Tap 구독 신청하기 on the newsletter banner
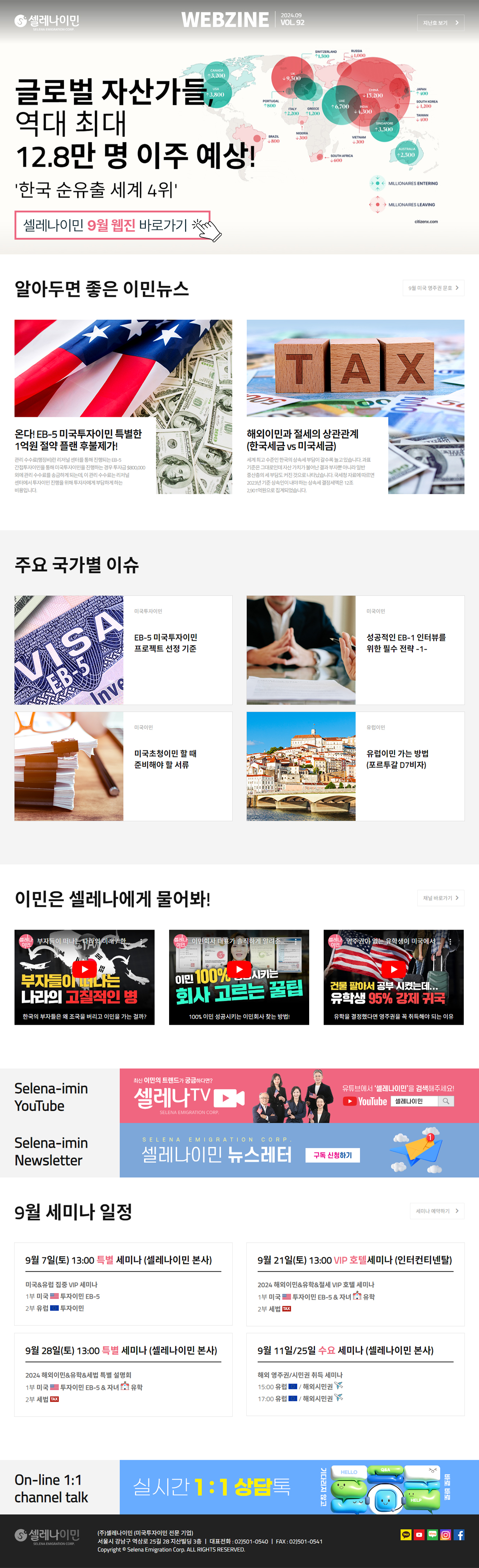Screen dimensions: 479x1568 pos(332,1155)
